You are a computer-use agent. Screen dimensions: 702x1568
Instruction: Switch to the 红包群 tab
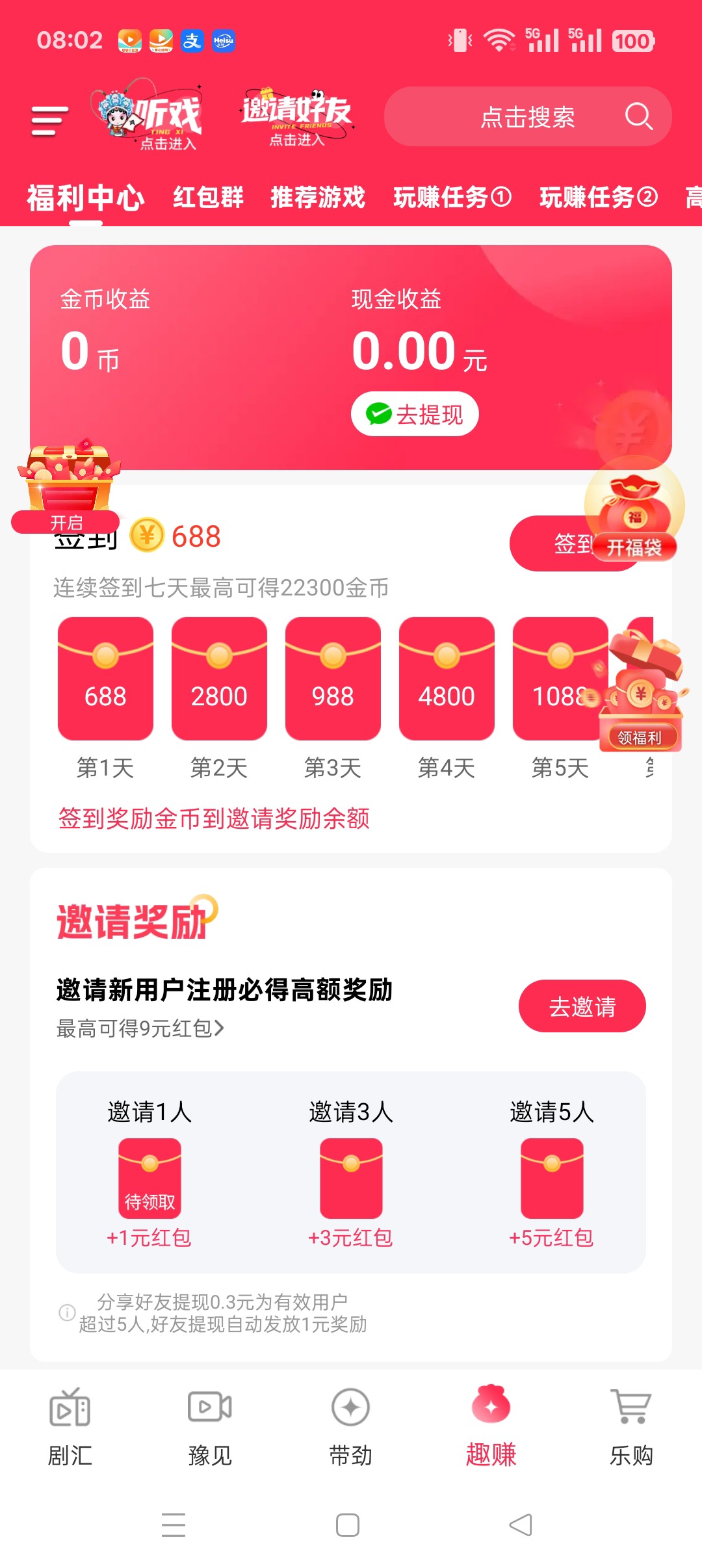[208, 198]
